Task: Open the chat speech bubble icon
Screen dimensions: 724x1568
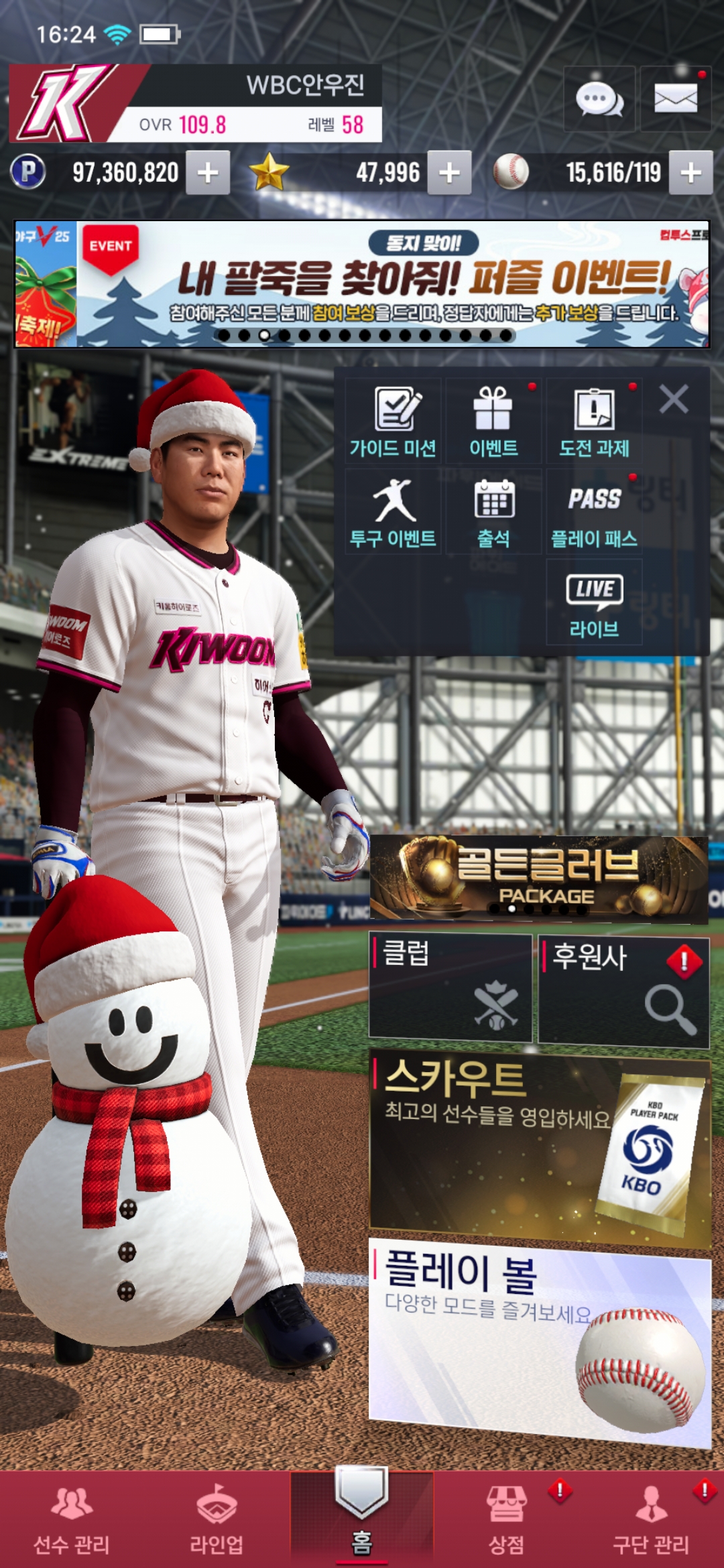Action: click(x=599, y=99)
